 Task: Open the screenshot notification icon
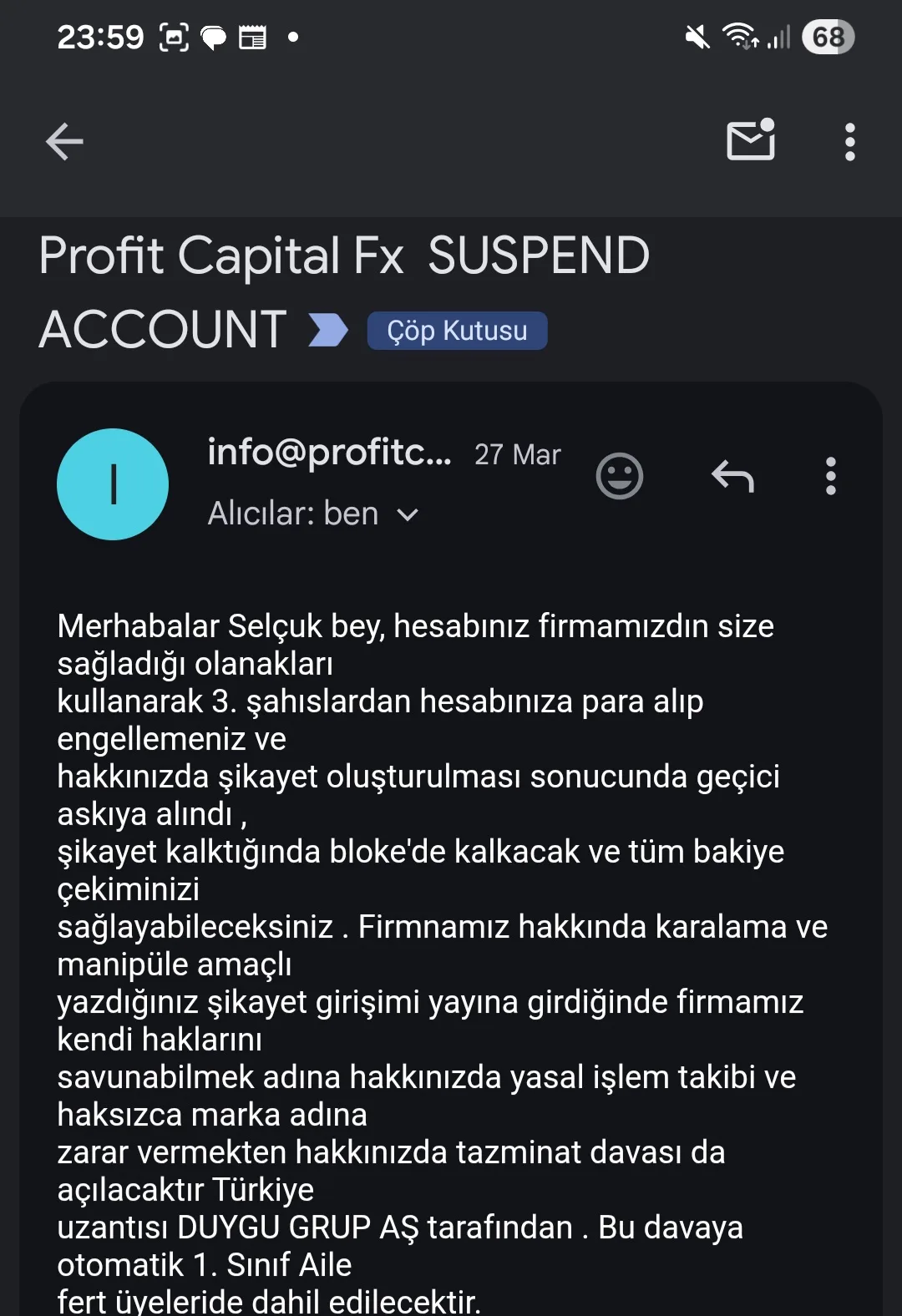click(173, 37)
